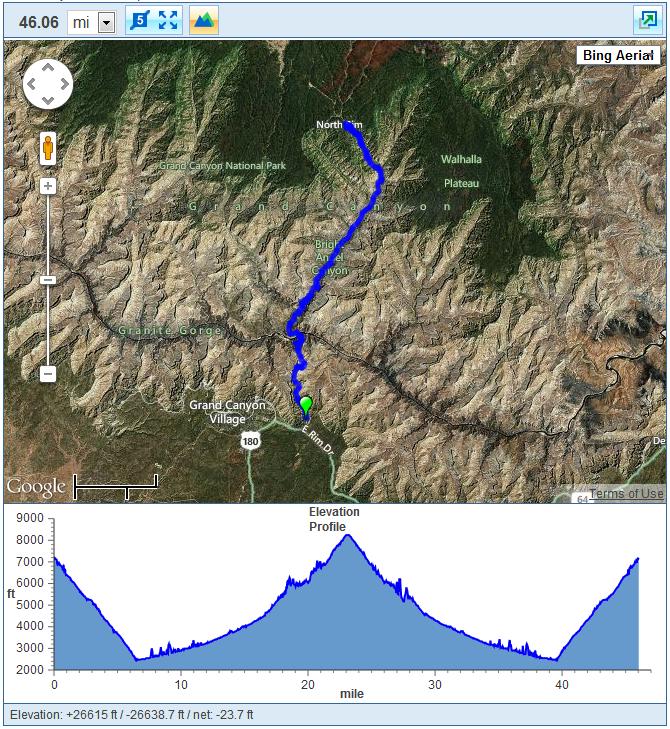The image size is (670, 729).
Task: Tap the four-arrows fit-to-view icon
Action: [167, 20]
